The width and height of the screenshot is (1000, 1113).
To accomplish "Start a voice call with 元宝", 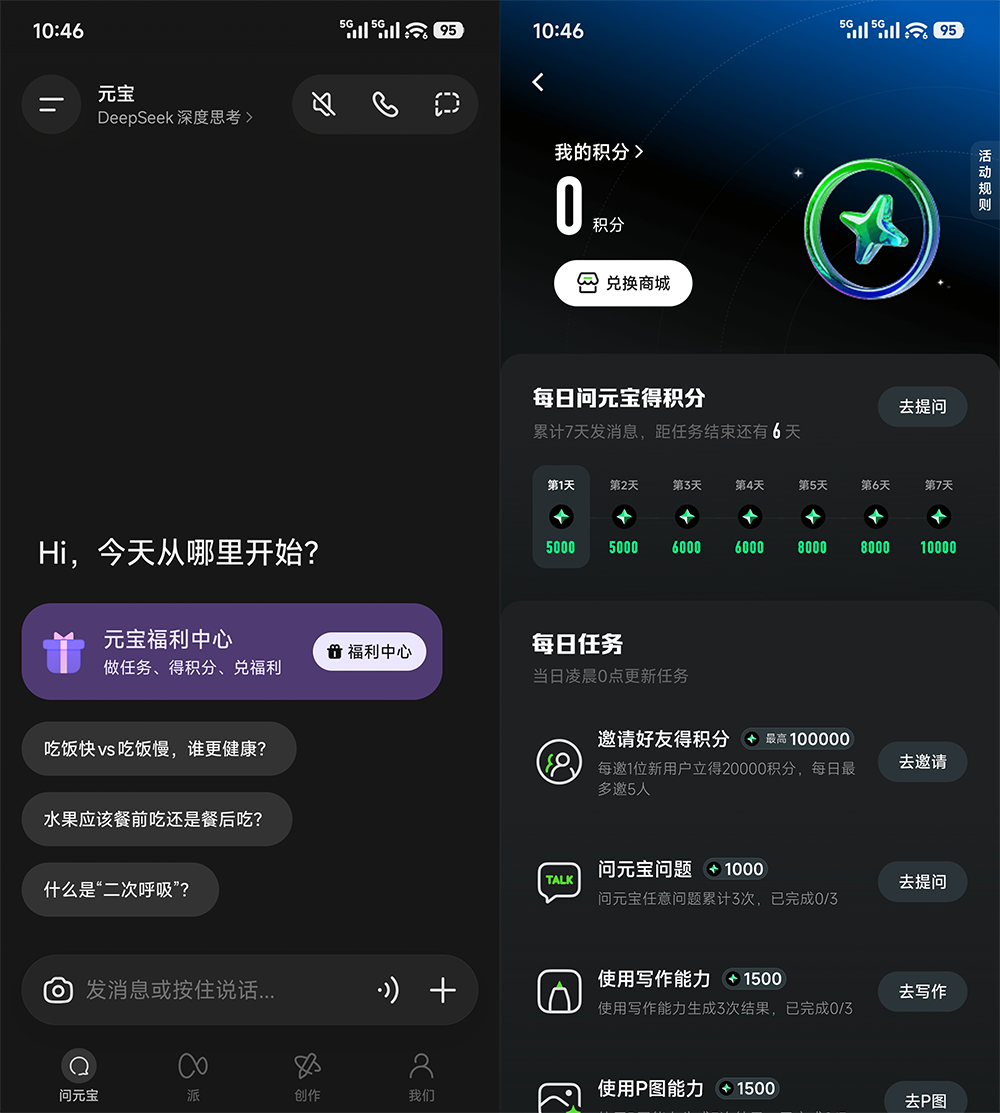I will pyautogui.click(x=385, y=104).
